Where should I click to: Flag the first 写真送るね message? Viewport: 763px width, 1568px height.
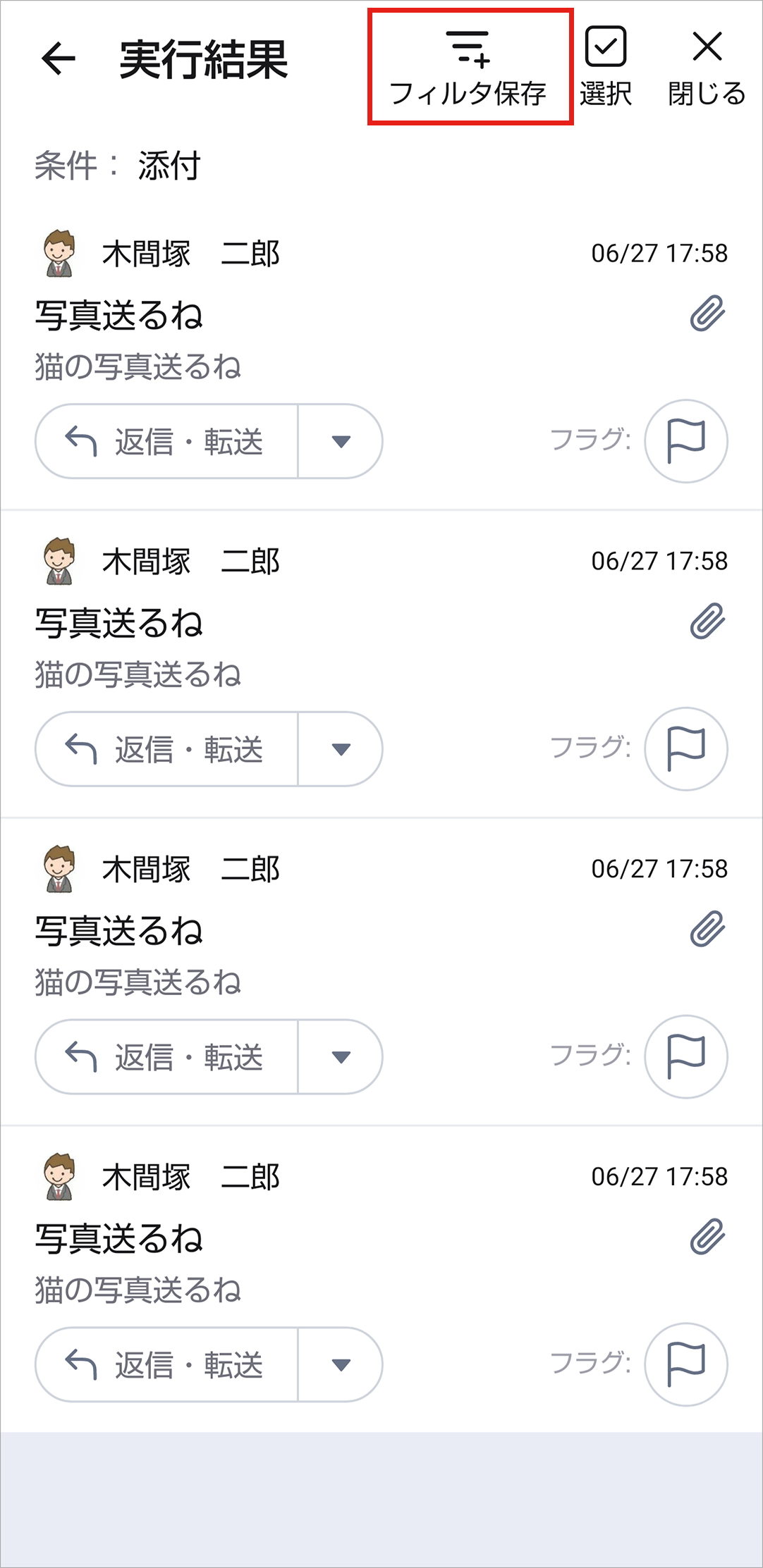tap(685, 441)
